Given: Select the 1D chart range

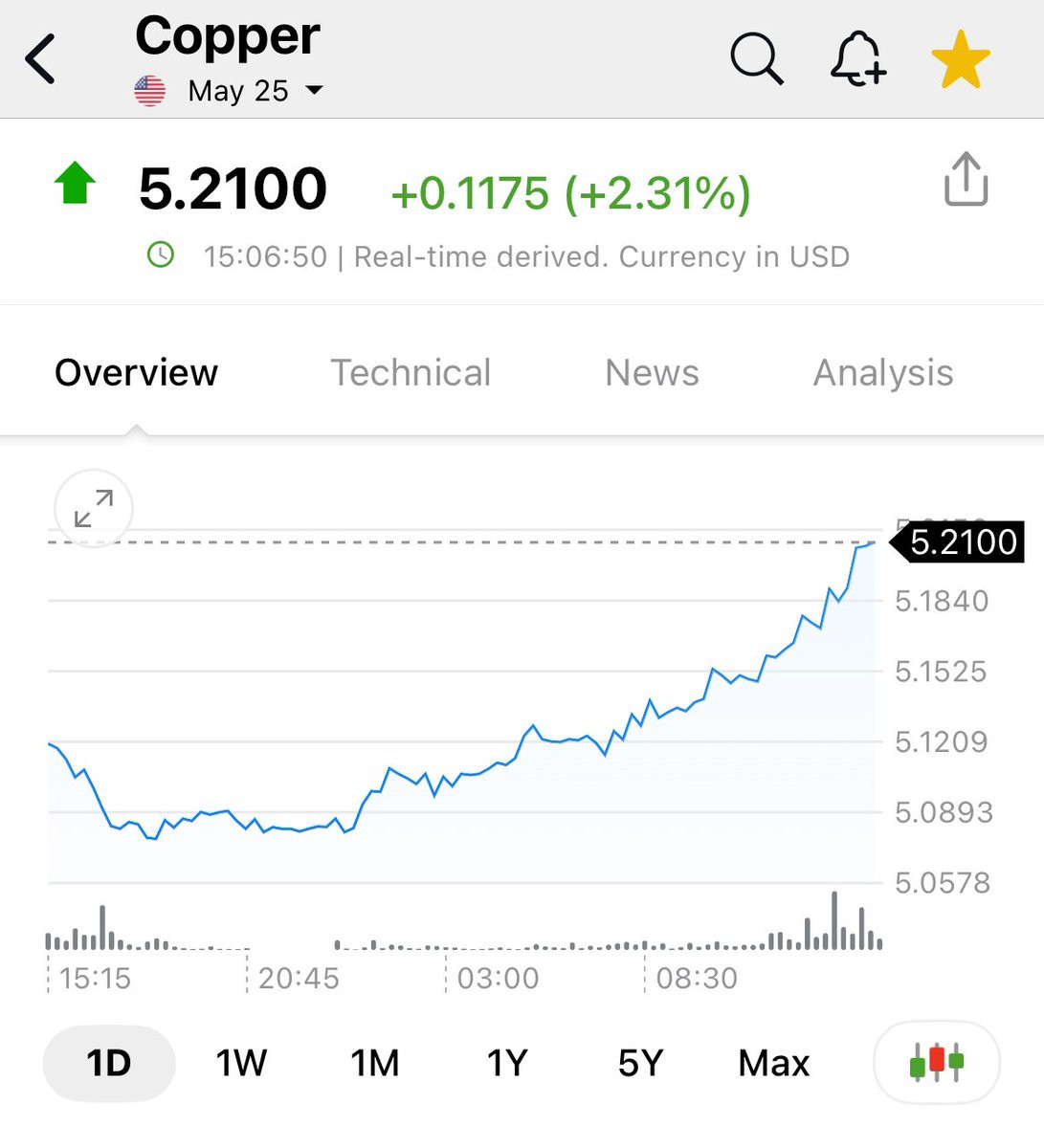Looking at the screenshot, I should coord(109,1063).
